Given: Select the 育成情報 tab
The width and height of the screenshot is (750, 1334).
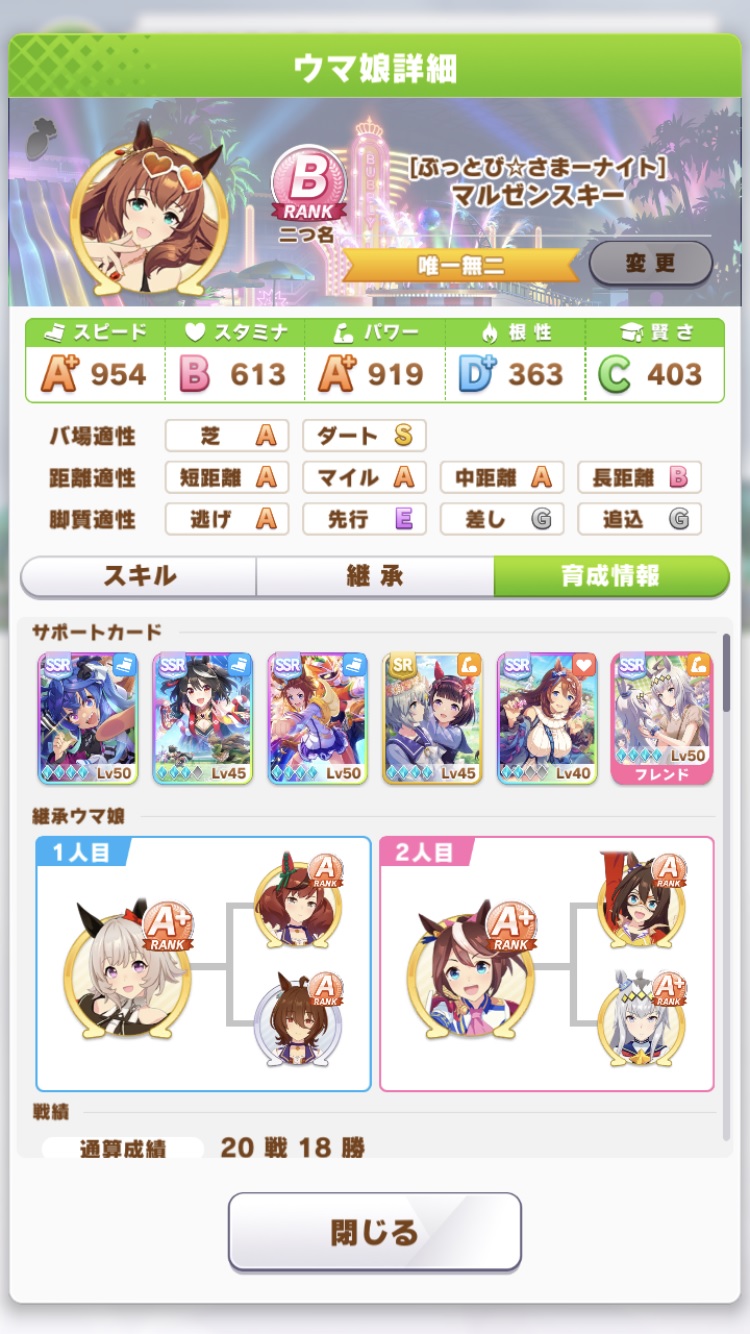Looking at the screenshot, I should (610, 576).
